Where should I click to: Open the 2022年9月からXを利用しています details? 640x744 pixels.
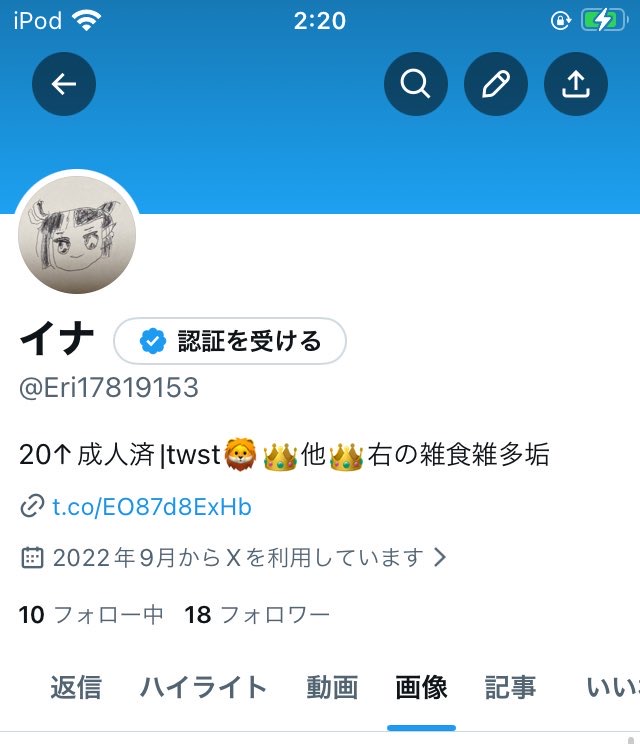pyautogui.click(x=237, y=558)
